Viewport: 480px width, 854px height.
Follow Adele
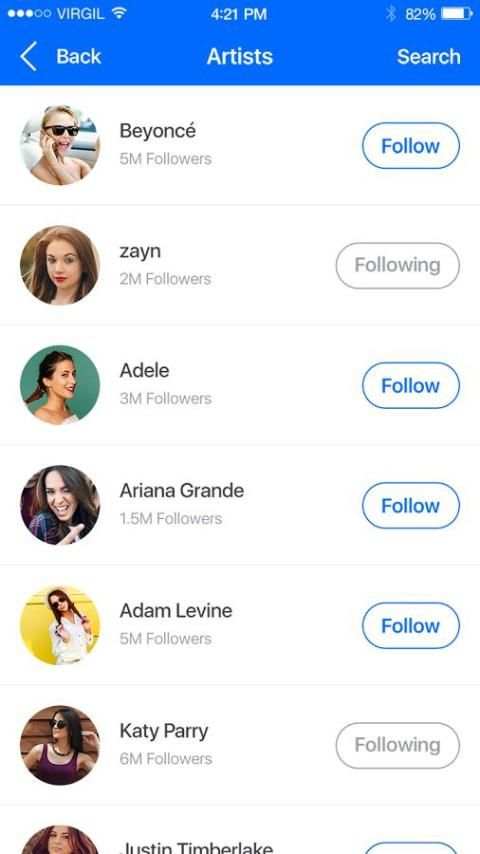(411, 386)
